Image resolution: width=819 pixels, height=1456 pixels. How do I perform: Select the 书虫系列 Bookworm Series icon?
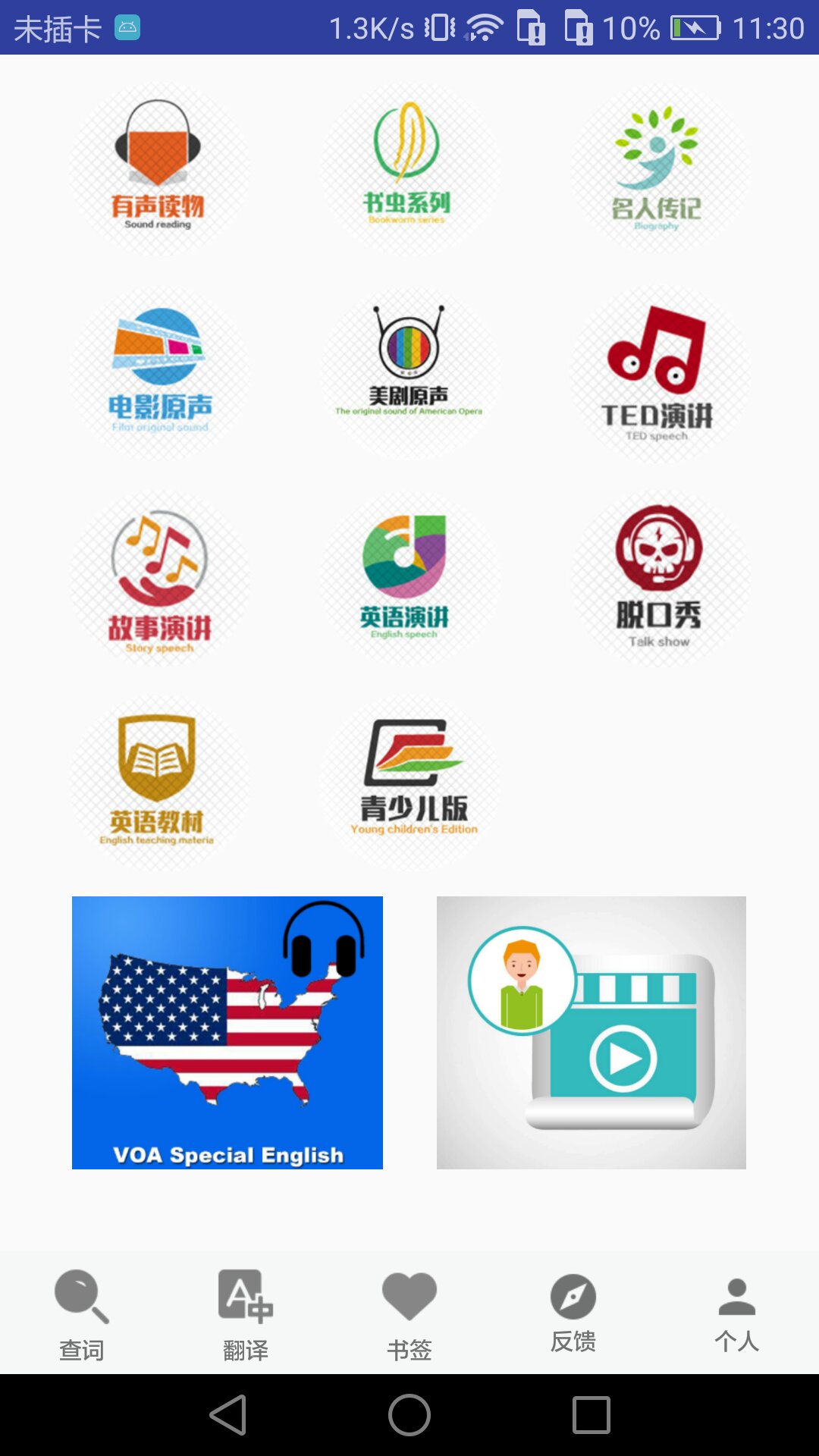(x=409, y=163)
